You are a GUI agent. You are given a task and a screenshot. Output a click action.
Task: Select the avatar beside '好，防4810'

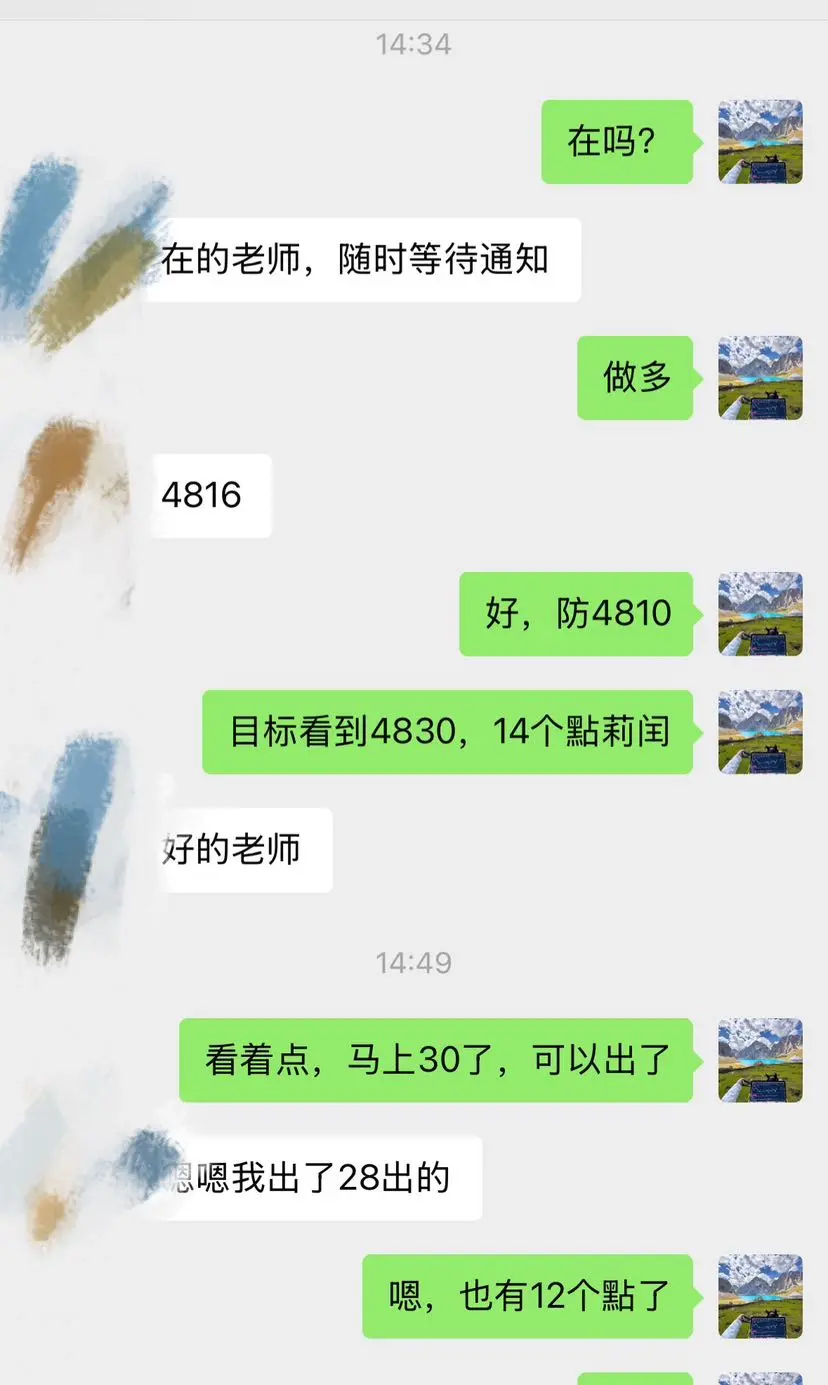(760, 614)
